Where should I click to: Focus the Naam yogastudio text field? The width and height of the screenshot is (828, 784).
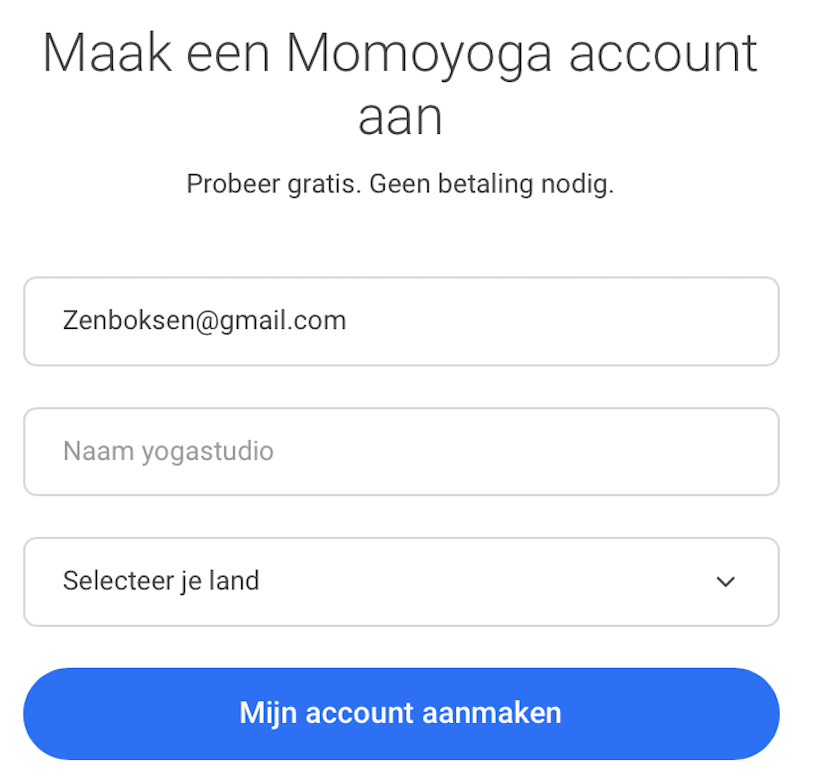(x=400, y=451)
